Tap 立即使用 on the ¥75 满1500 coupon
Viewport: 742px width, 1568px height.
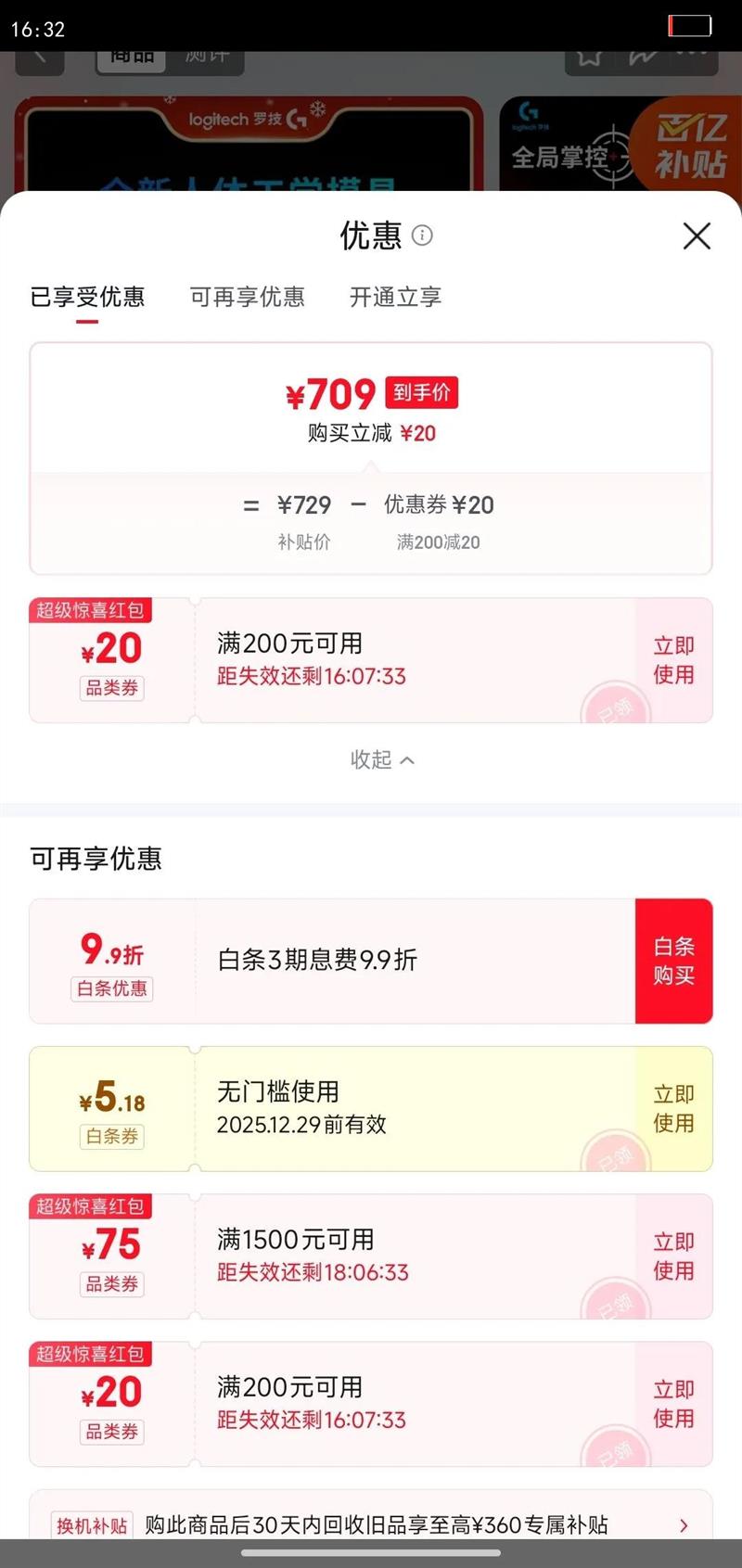click(x=673, y=1256)
